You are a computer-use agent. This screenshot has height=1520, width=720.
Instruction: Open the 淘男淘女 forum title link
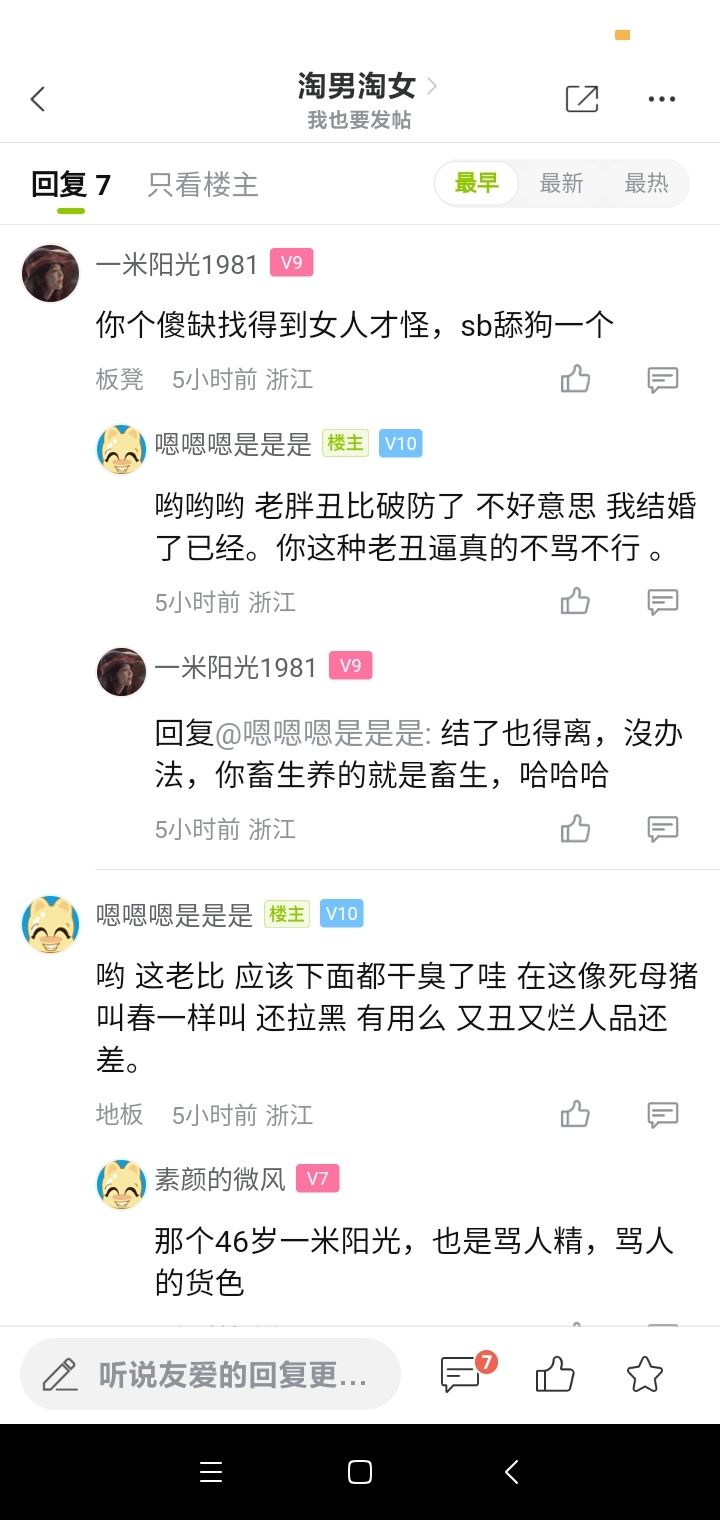pyautogui.click(x=357, y=86)
